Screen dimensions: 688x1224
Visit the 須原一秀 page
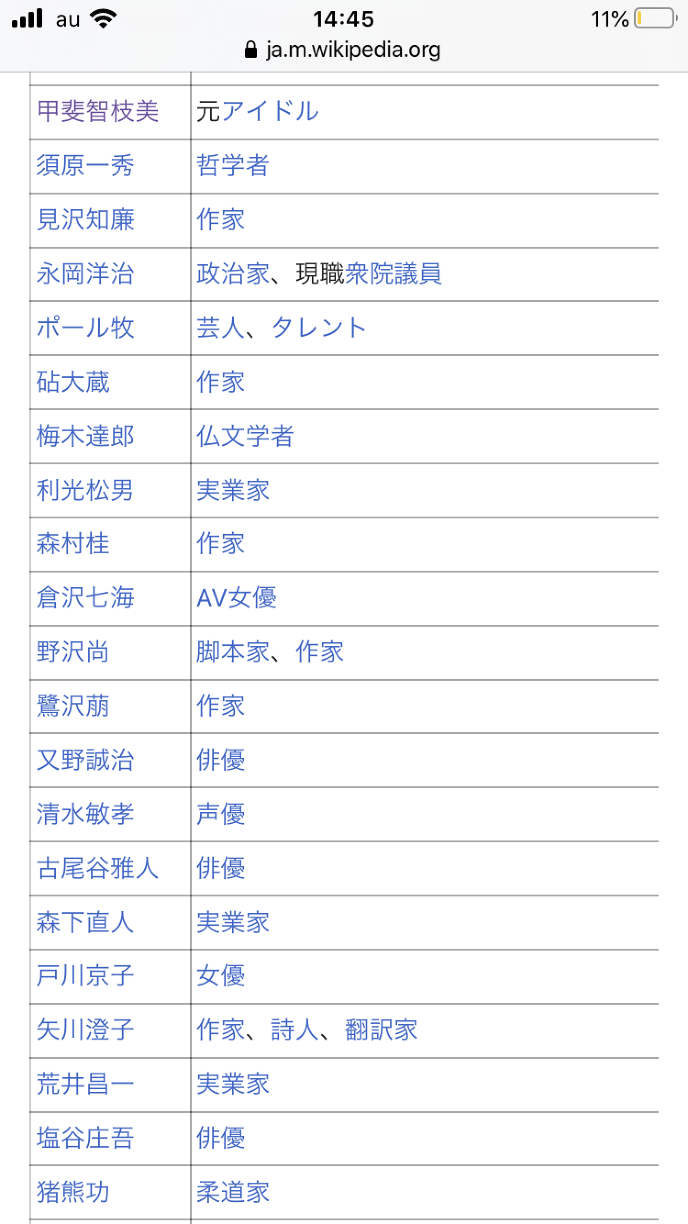85,165
